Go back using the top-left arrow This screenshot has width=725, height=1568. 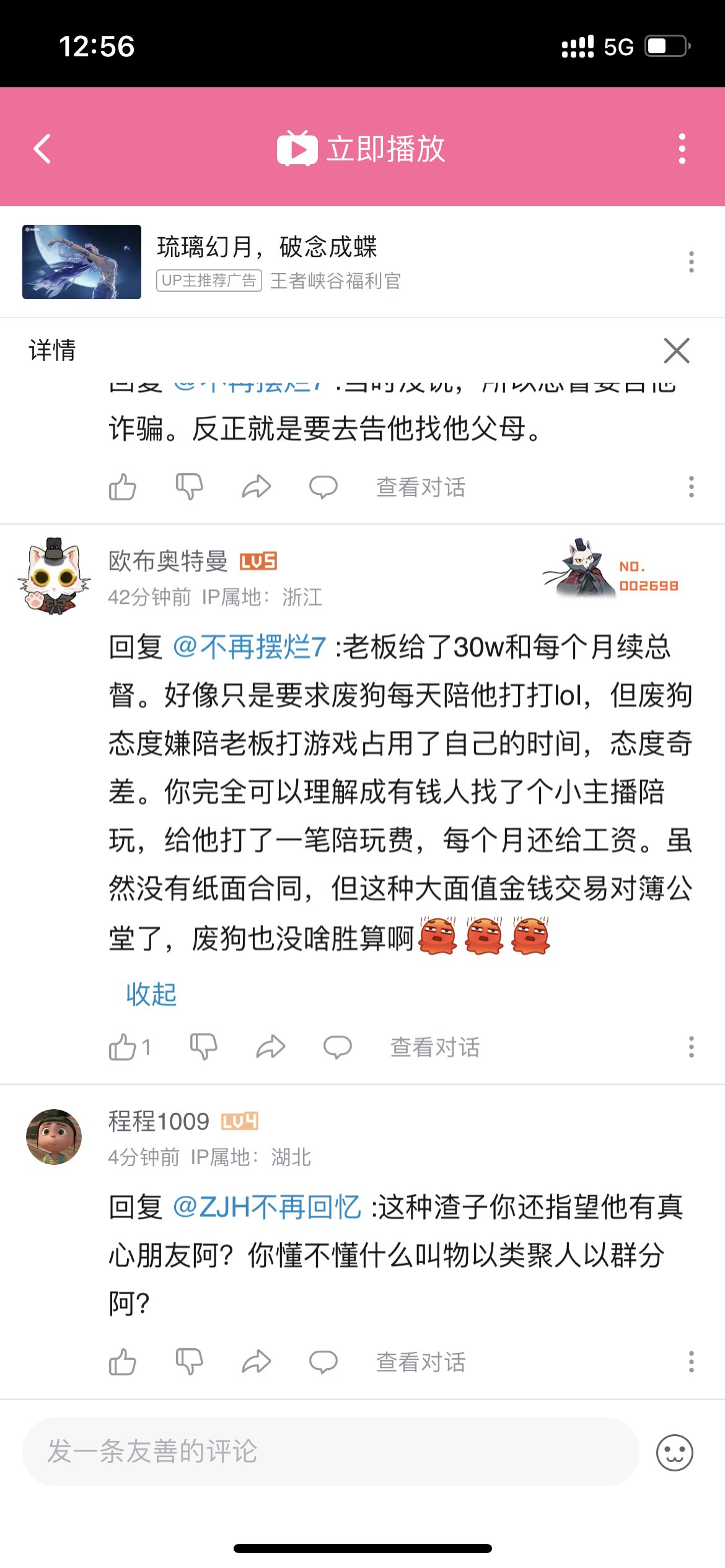pos(42,149)
